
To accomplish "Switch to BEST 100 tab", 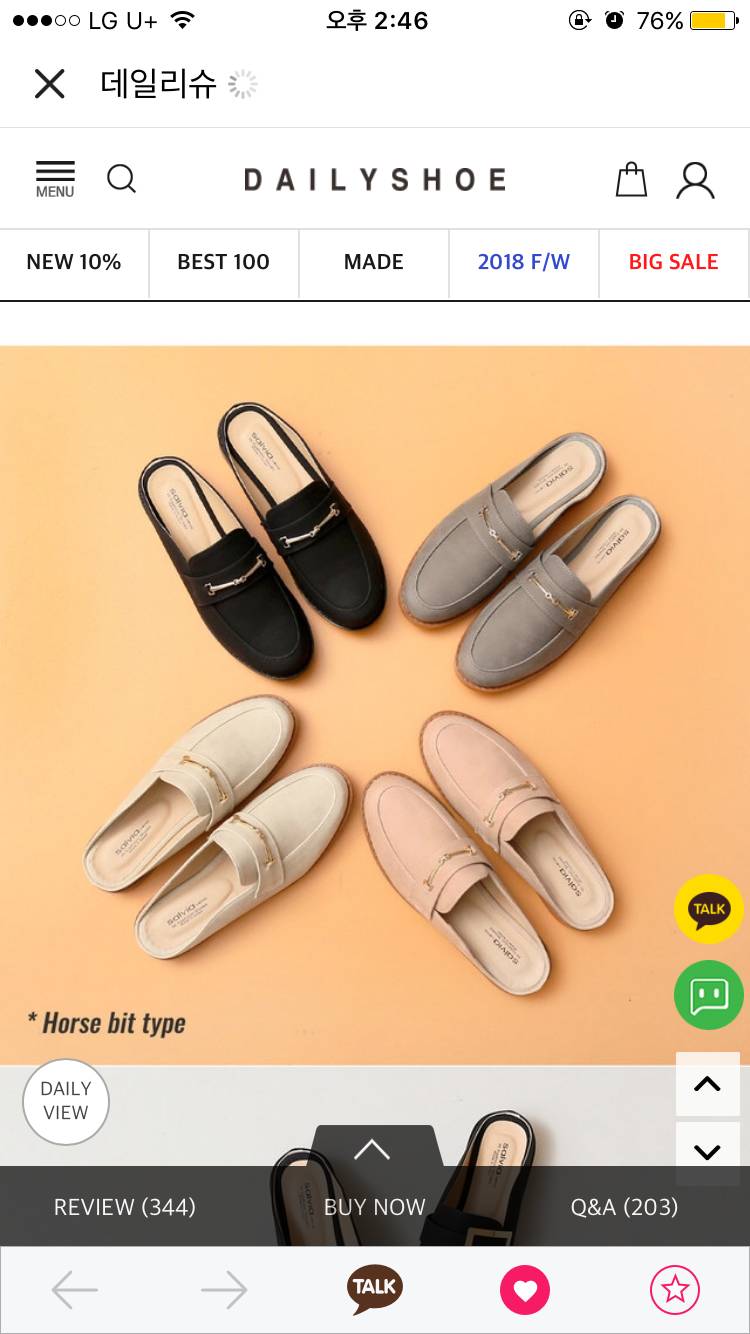I will (x=224, y=263).
